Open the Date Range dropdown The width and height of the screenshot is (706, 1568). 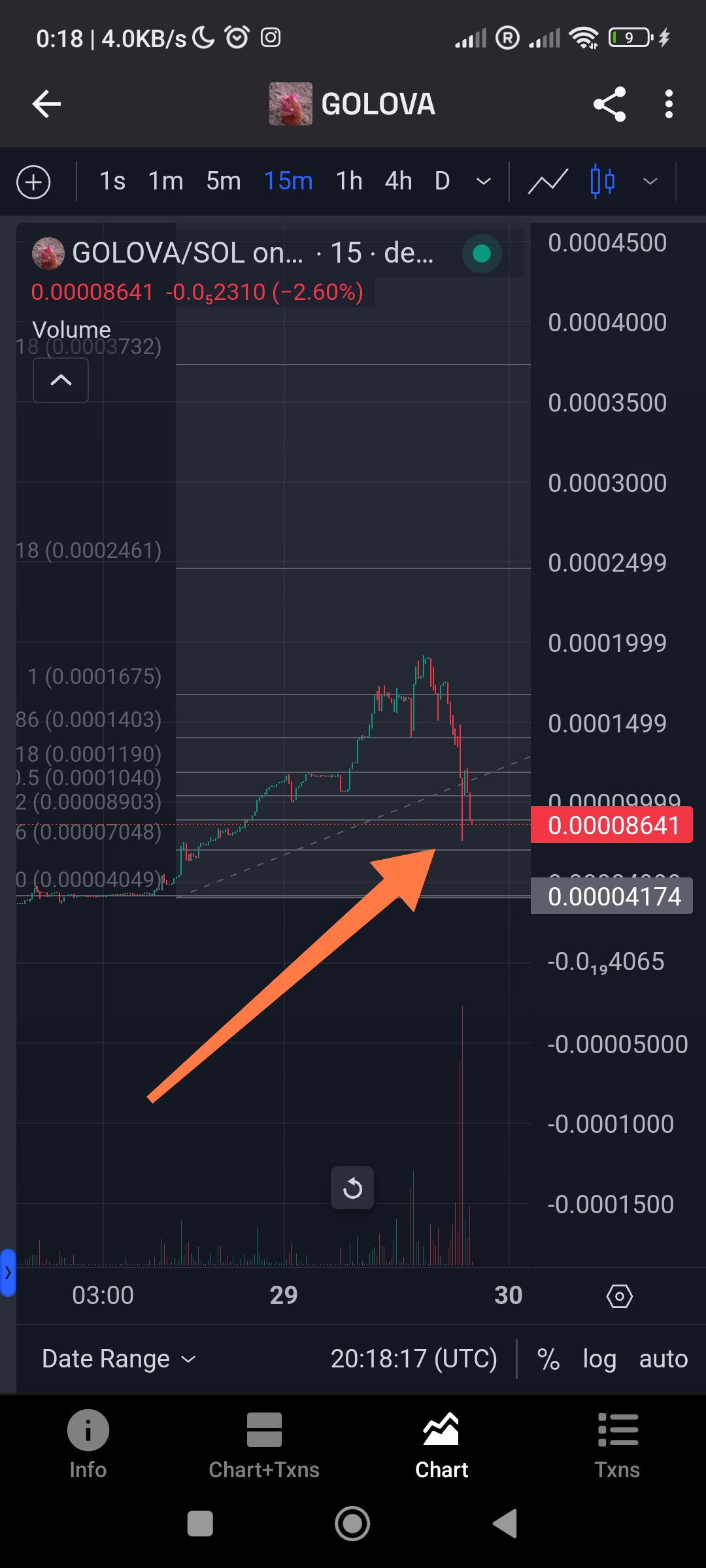pos(118,1359)
